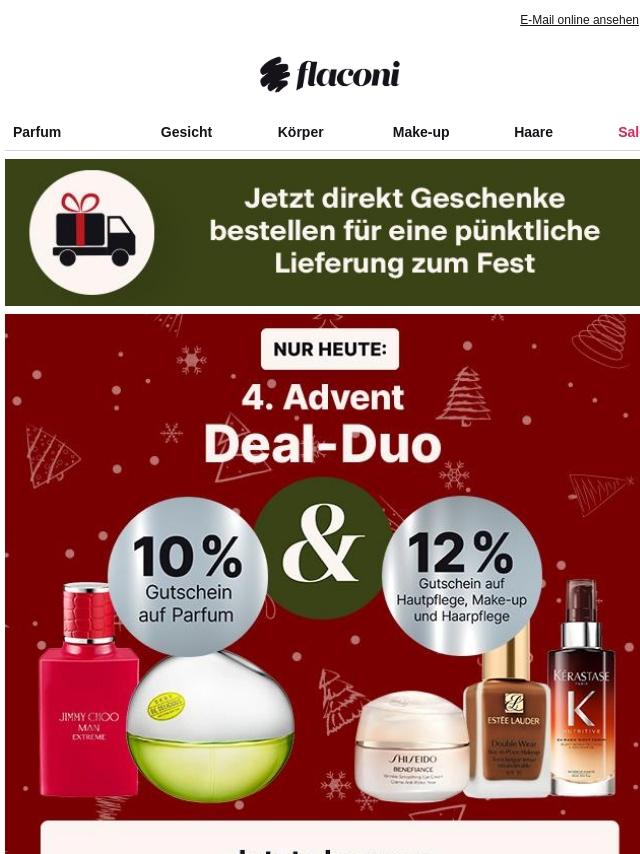Viewport: 640px width, 854px height.
Task: Select the Körper category
Action: coord(300,132)
